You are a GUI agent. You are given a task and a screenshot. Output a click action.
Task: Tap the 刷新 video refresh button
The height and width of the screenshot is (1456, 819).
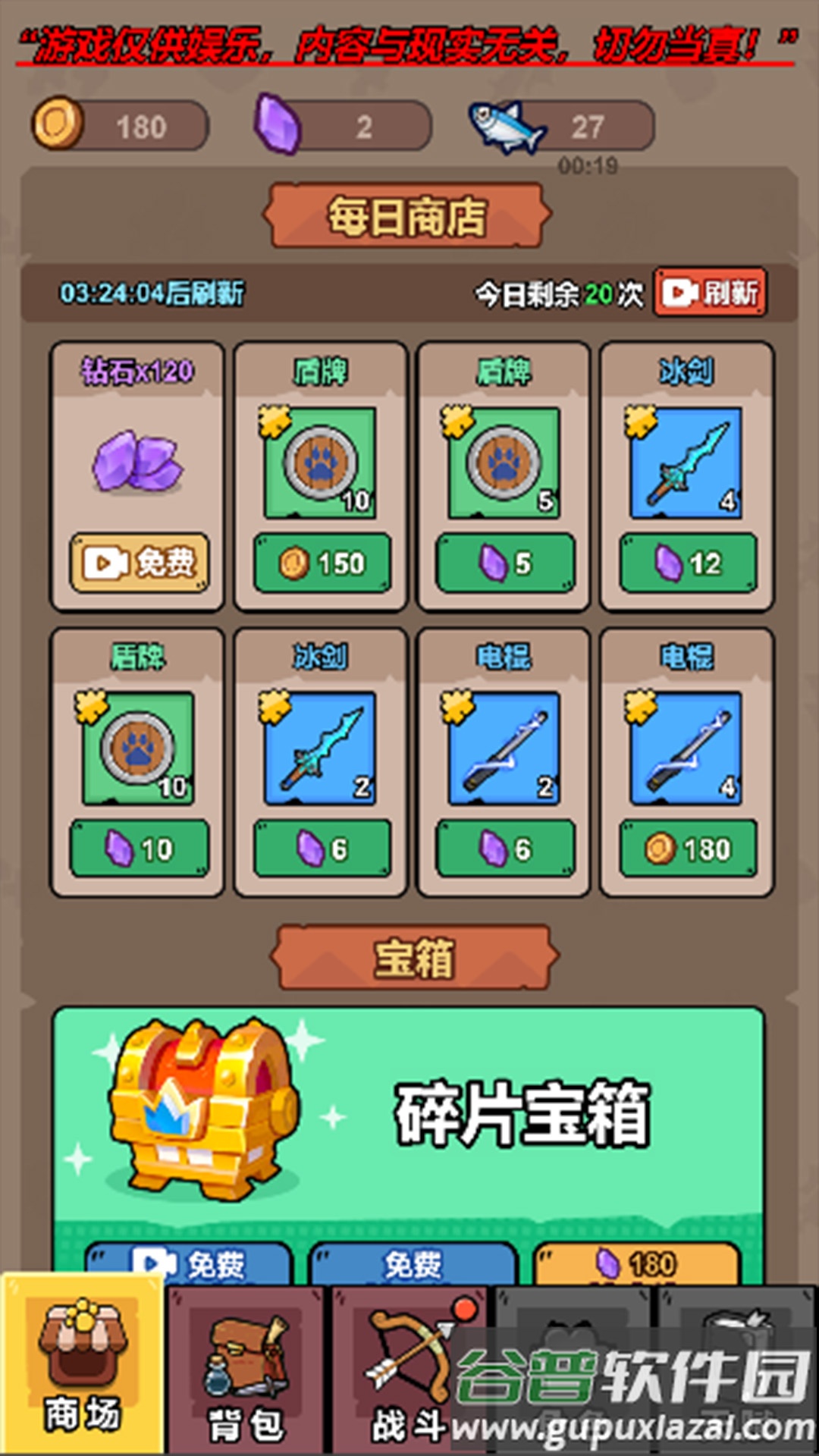(710, 292)
